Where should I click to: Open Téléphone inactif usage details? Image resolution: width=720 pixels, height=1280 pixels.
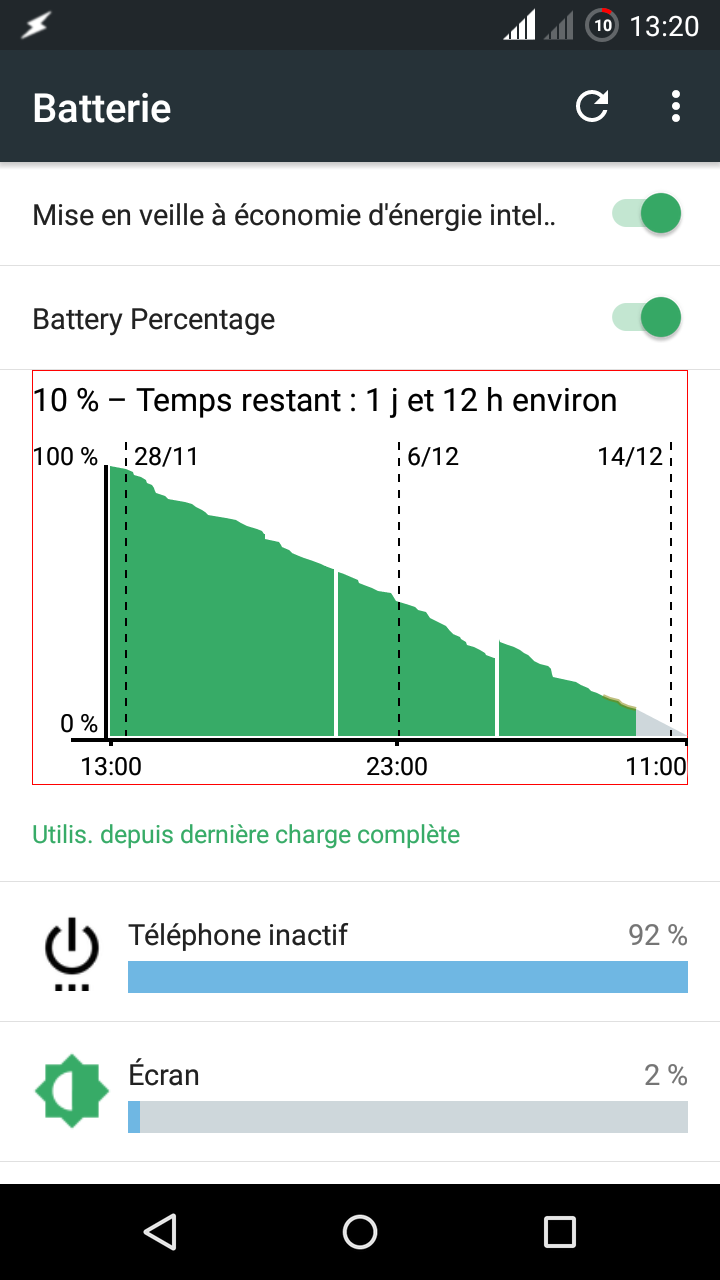pos(360,952)
